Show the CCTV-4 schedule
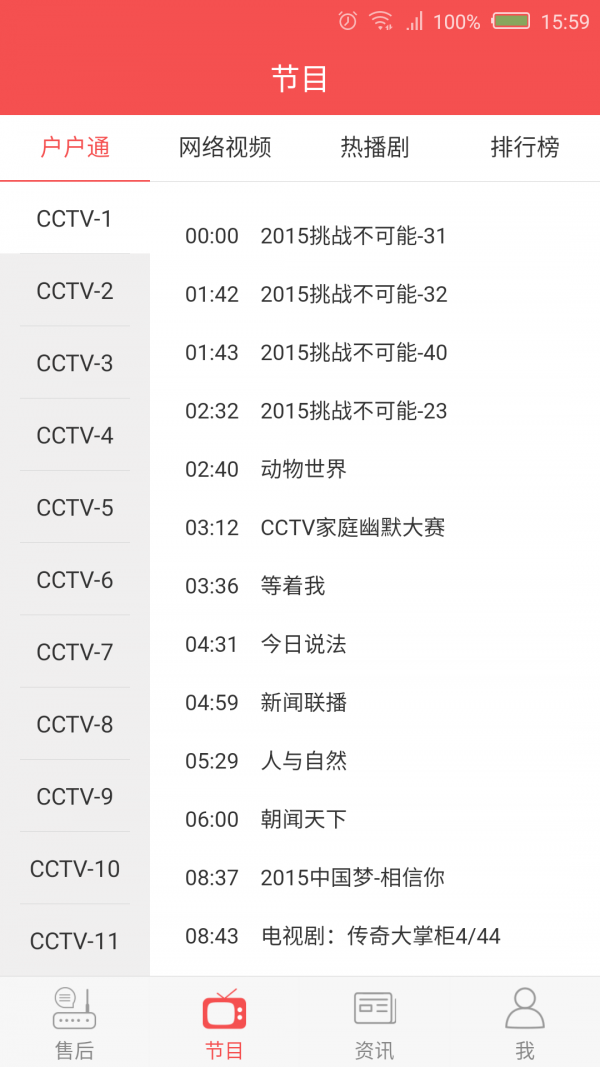600x1067 pixels. tap(75, 435)
